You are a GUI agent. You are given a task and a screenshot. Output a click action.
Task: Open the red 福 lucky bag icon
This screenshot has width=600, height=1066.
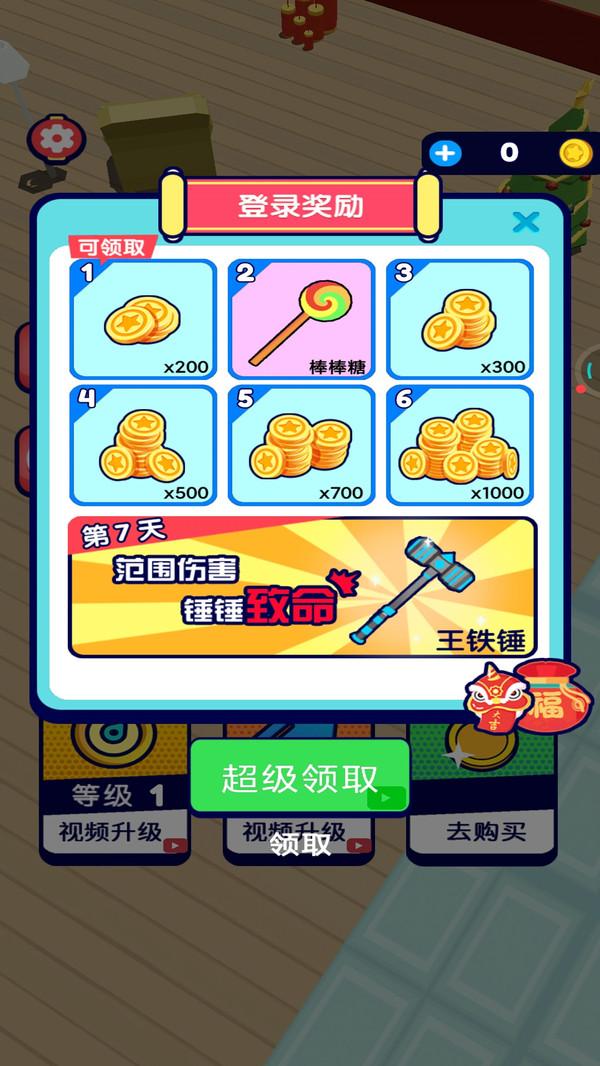(x=554, y=701)
